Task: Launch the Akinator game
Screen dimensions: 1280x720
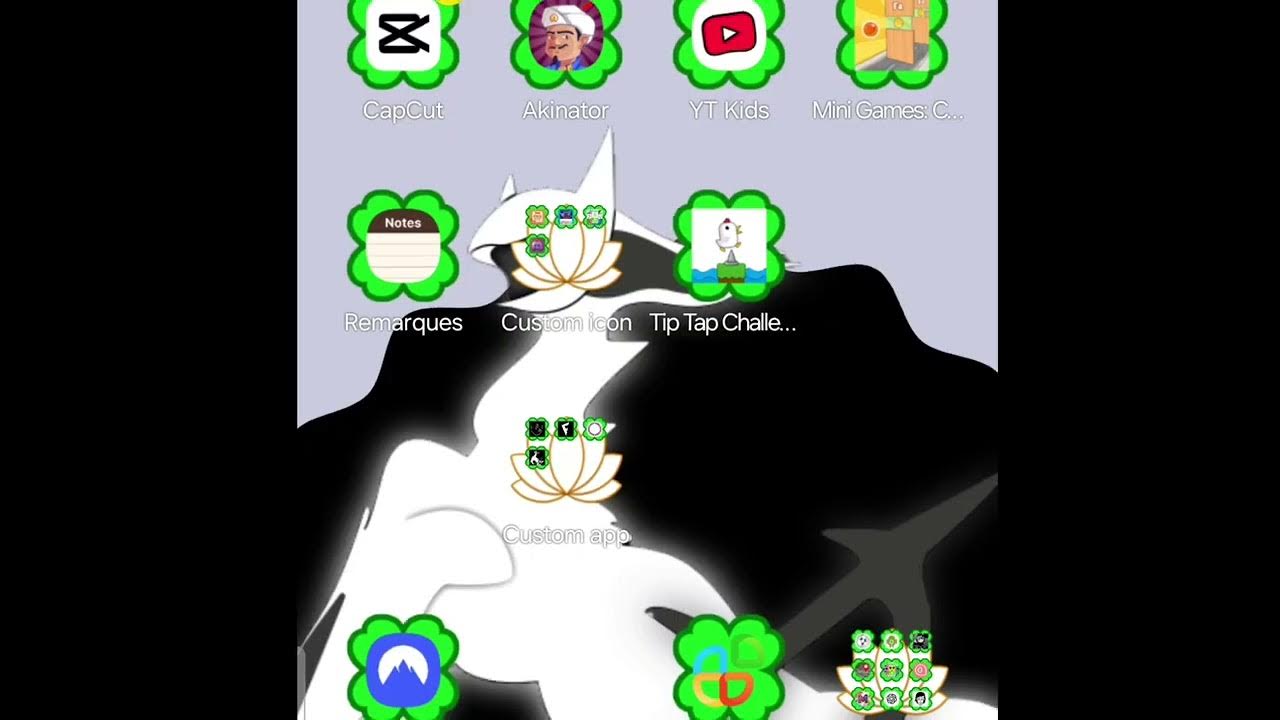Action: (x=566, y=40)
